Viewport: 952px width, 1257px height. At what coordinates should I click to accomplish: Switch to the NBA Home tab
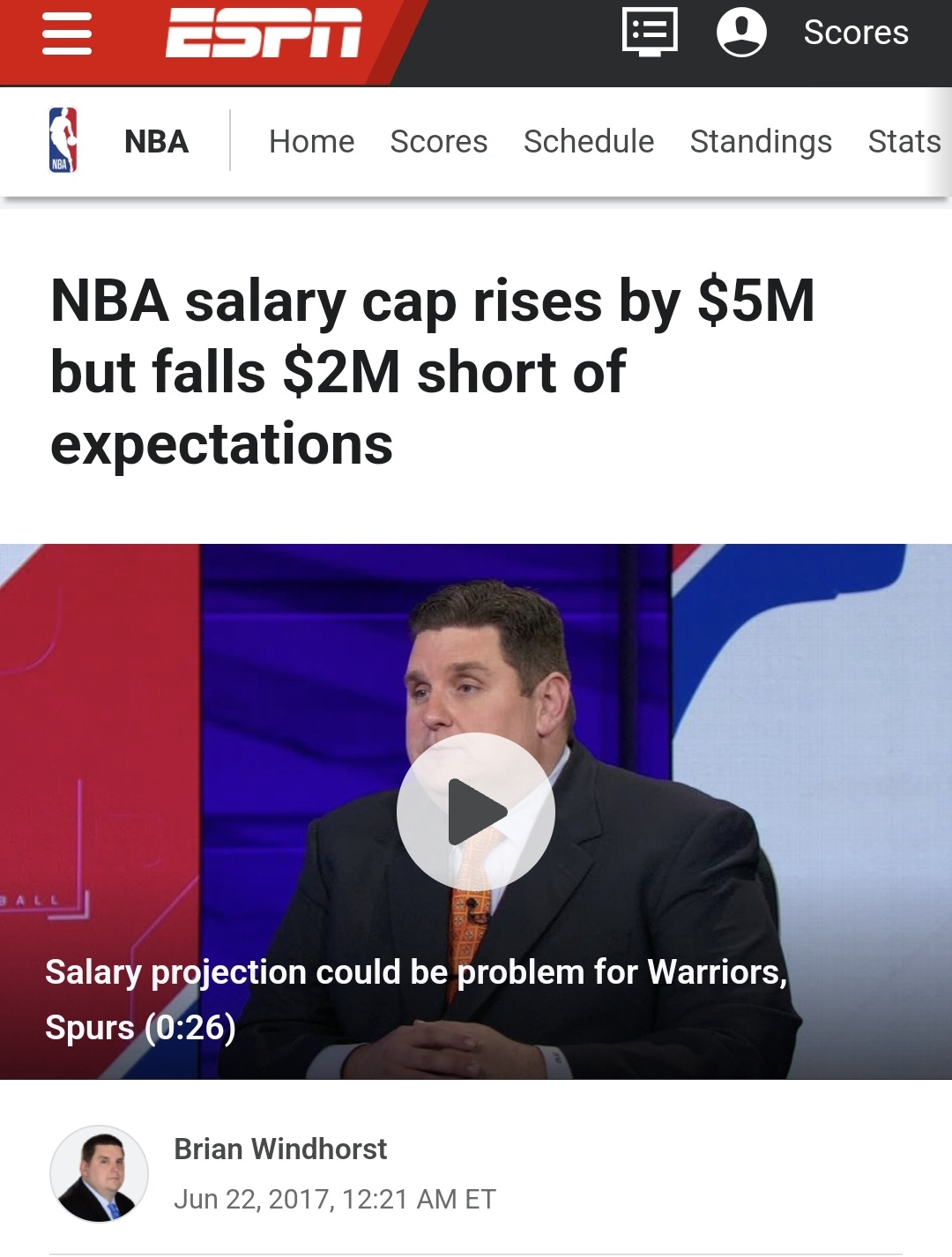click(x=311, y=142)
